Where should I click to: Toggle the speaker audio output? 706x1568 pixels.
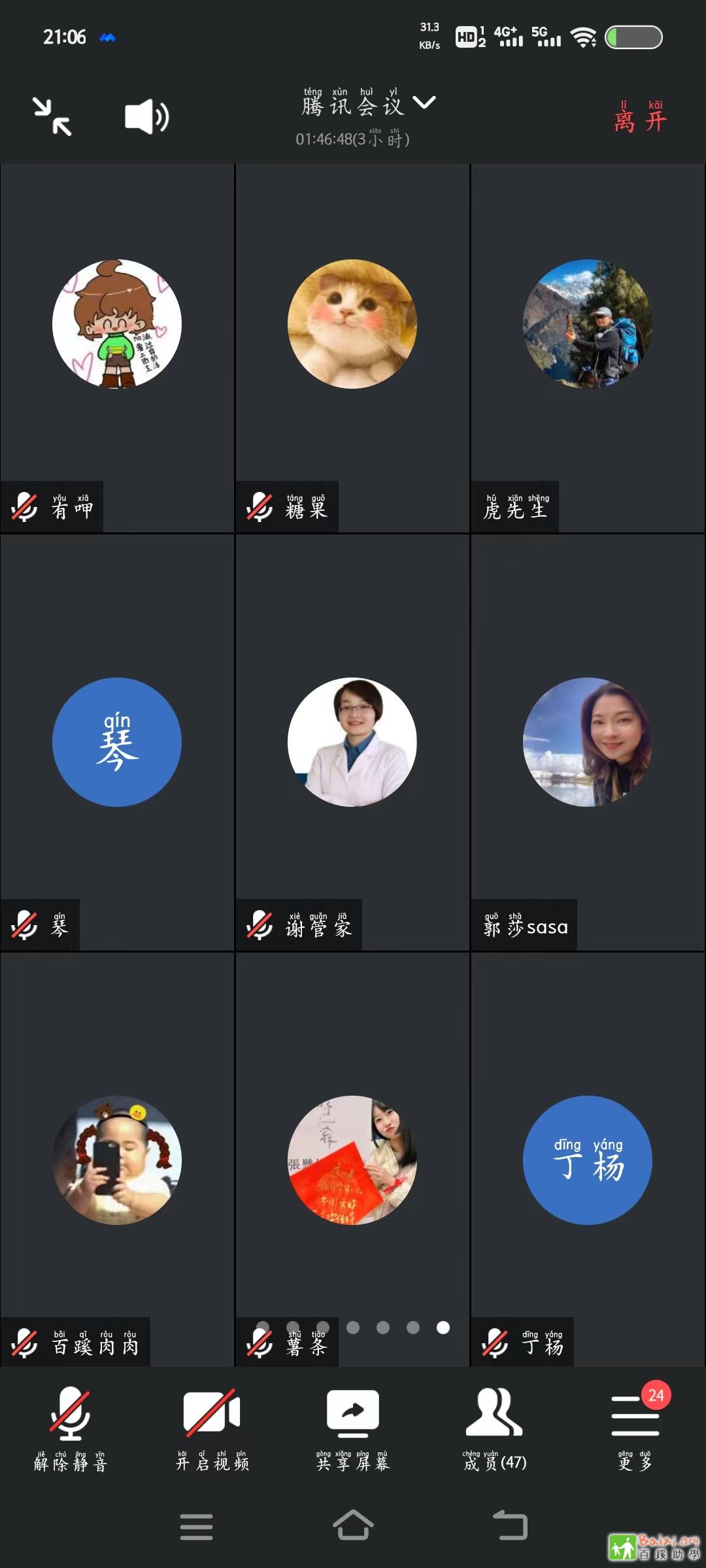(146, 117)
